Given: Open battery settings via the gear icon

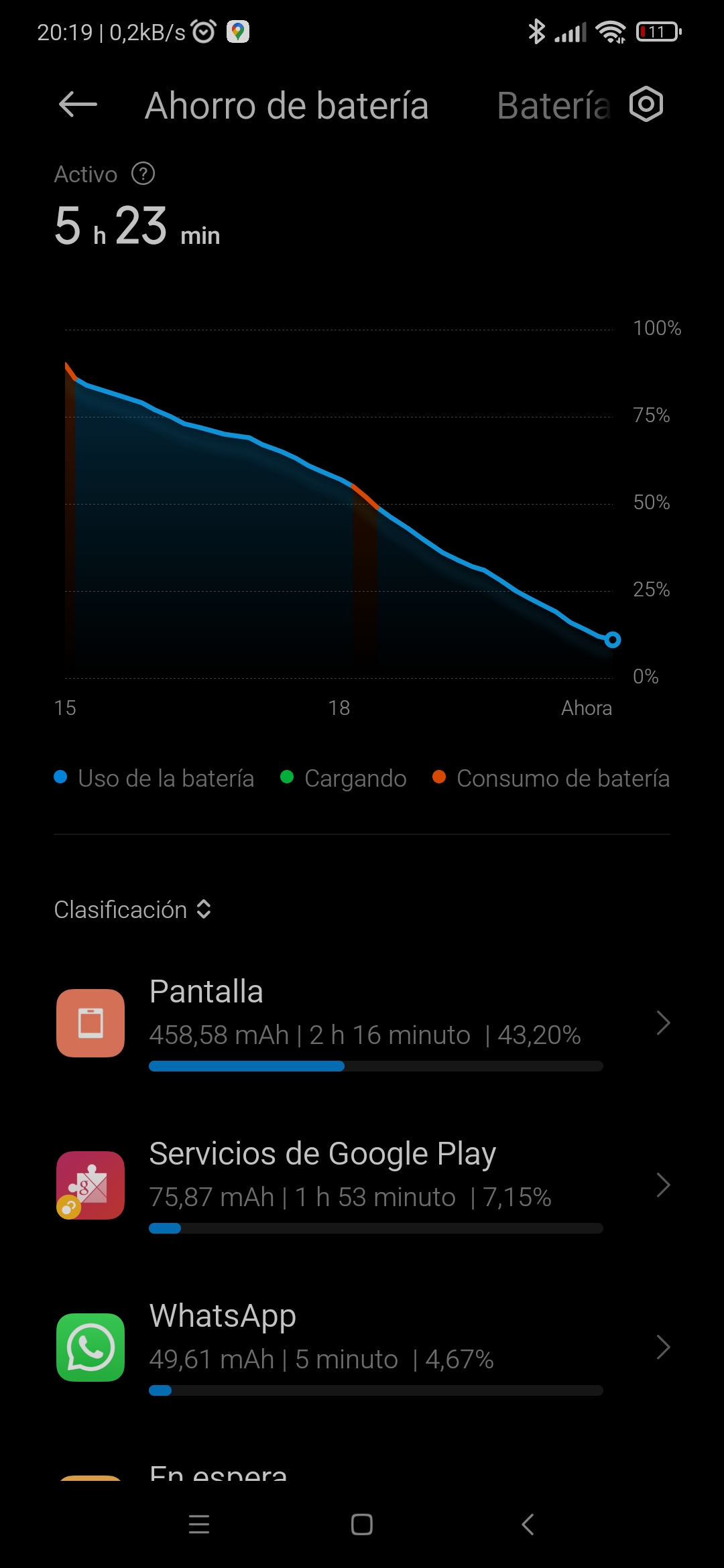Looking at the screenshot, I should (x=646, y=105).
